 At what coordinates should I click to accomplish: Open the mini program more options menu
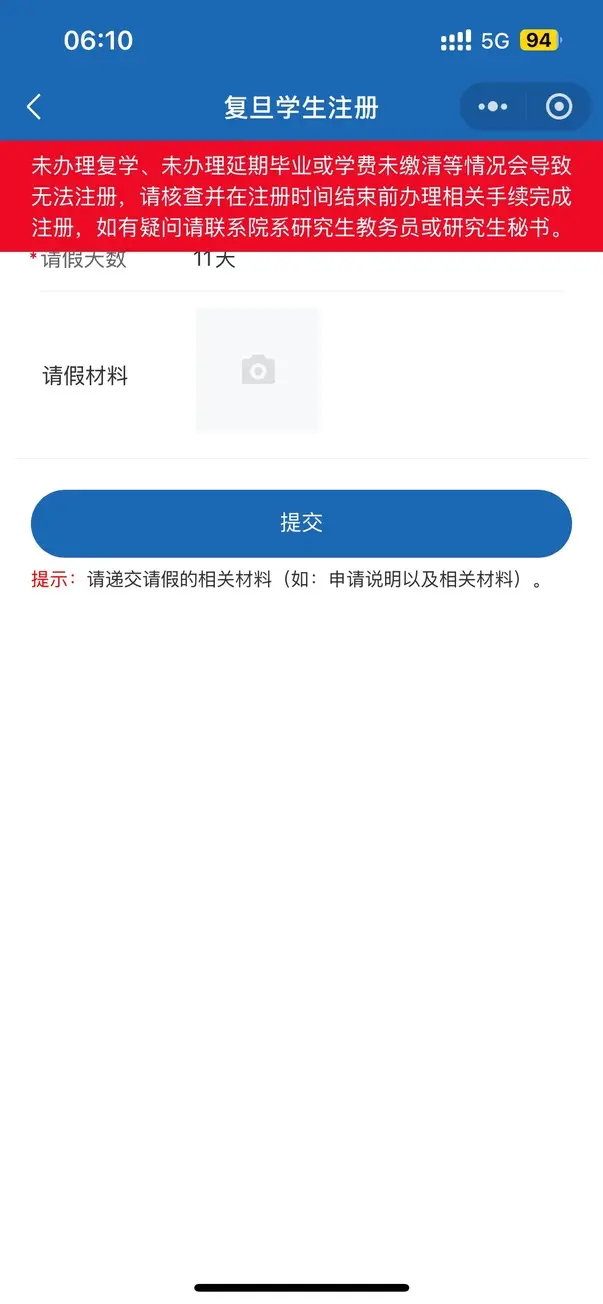493,107
